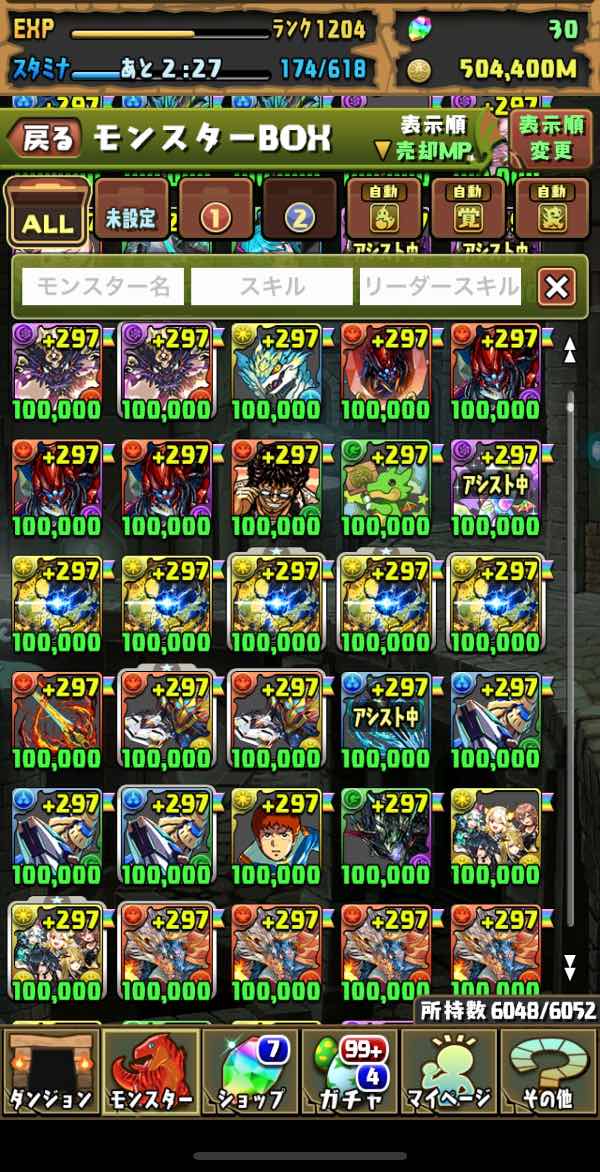Focus the スキル search field

pos(271,286)
